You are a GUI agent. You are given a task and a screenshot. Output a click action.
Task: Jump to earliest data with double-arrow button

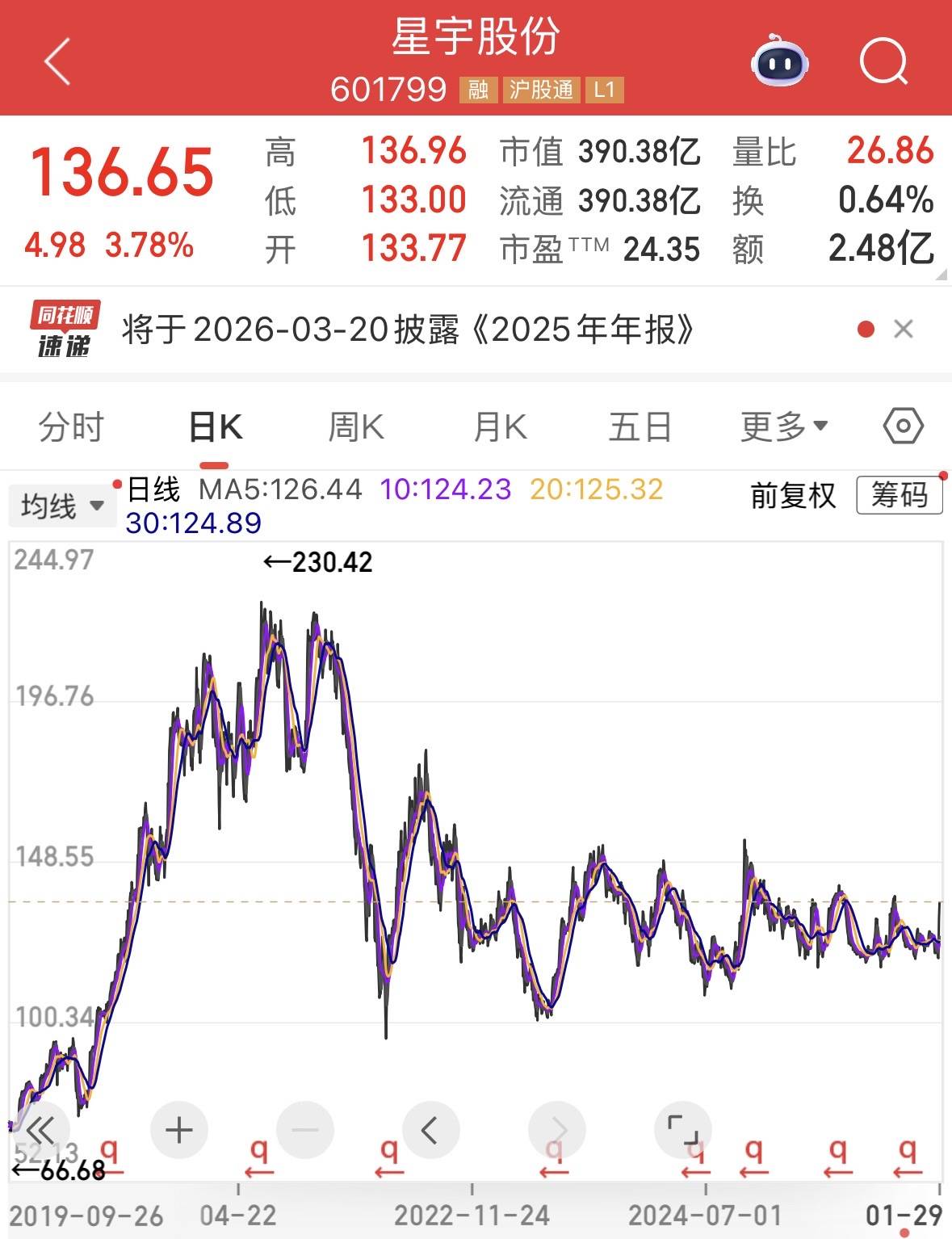[40, 1130]
